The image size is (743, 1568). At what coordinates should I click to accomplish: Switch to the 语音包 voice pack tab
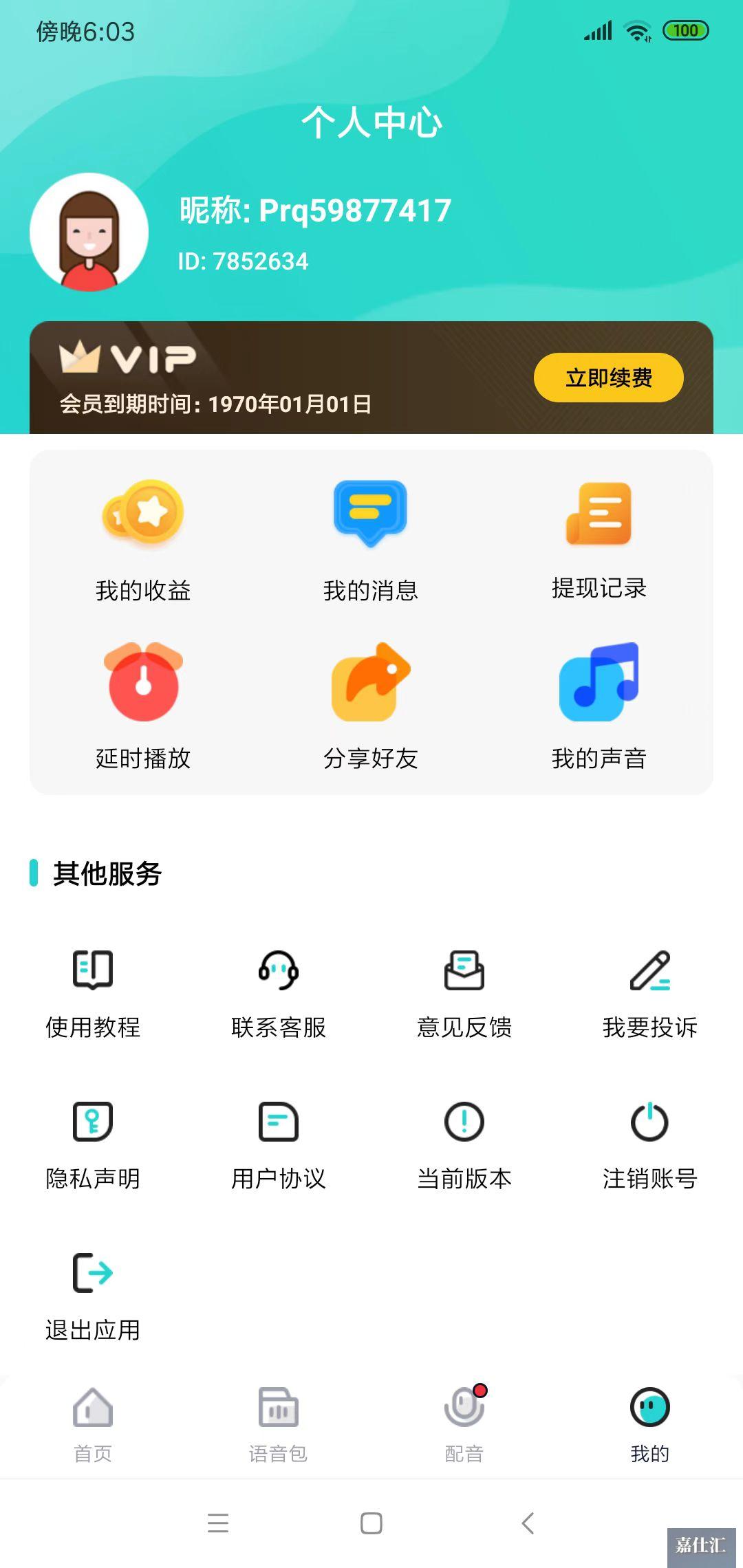[279, 1424]
